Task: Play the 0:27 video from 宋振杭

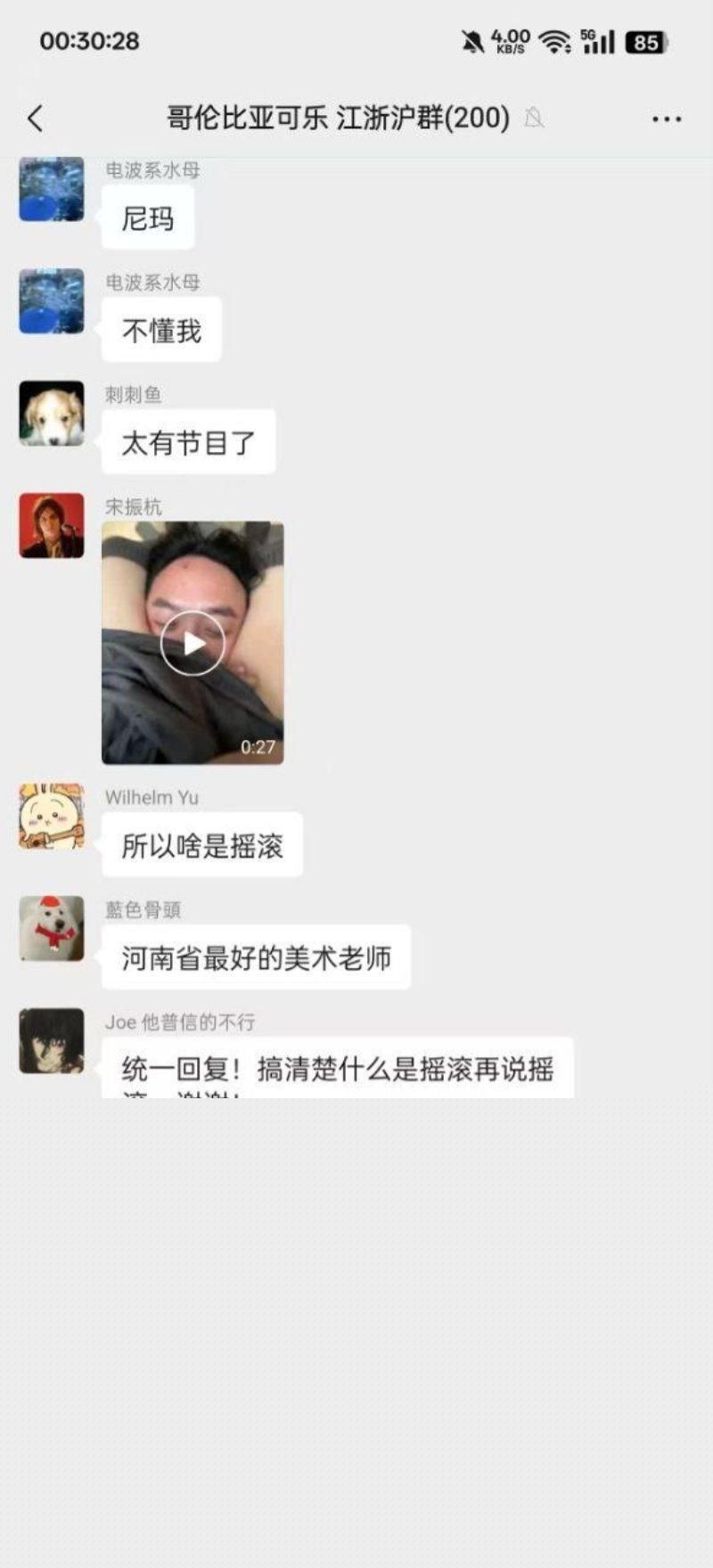Action: pyautogui.click(x=193, y=643)
